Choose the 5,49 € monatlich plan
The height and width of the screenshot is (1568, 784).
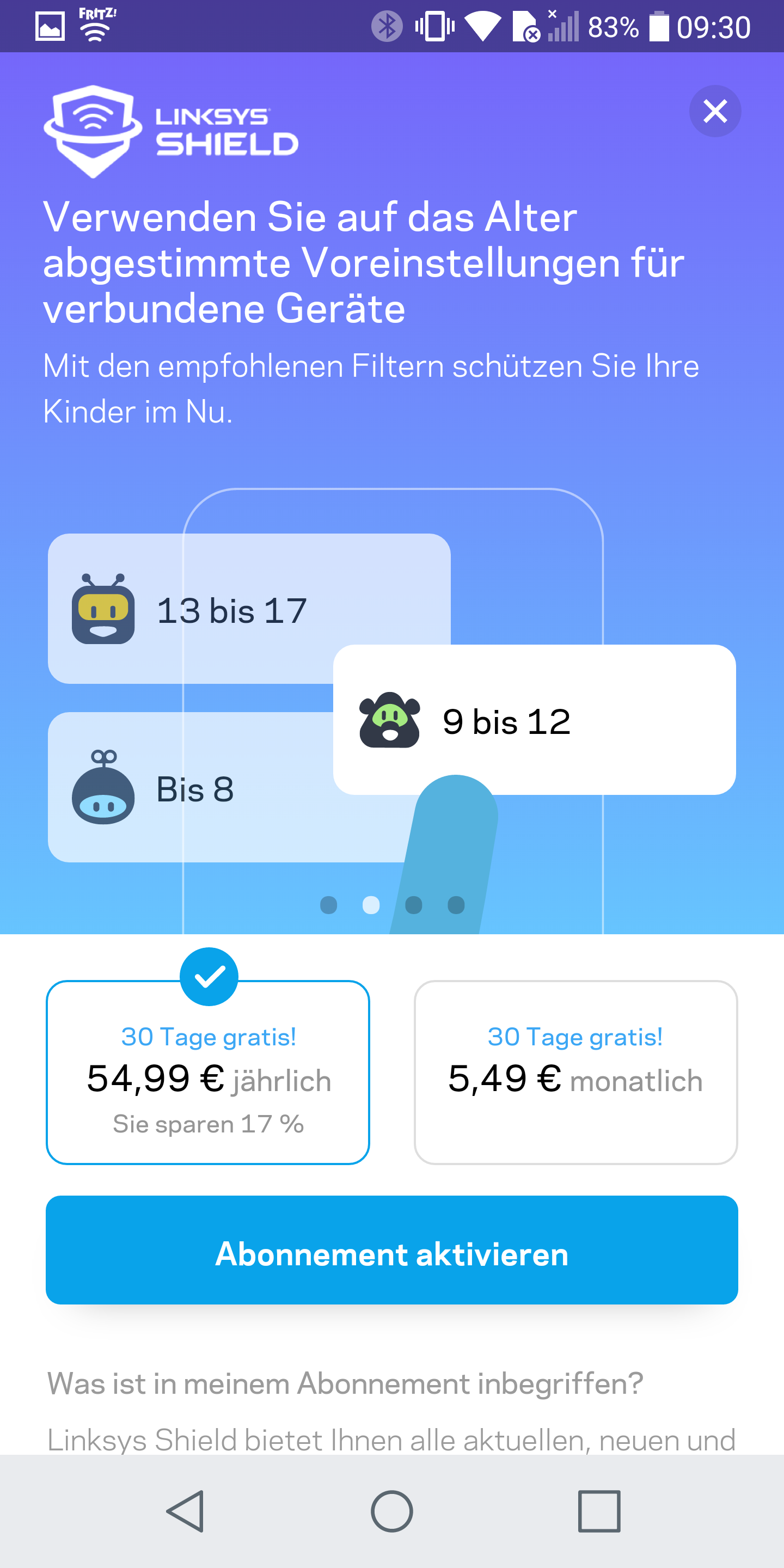click(x=575, y=1073)
